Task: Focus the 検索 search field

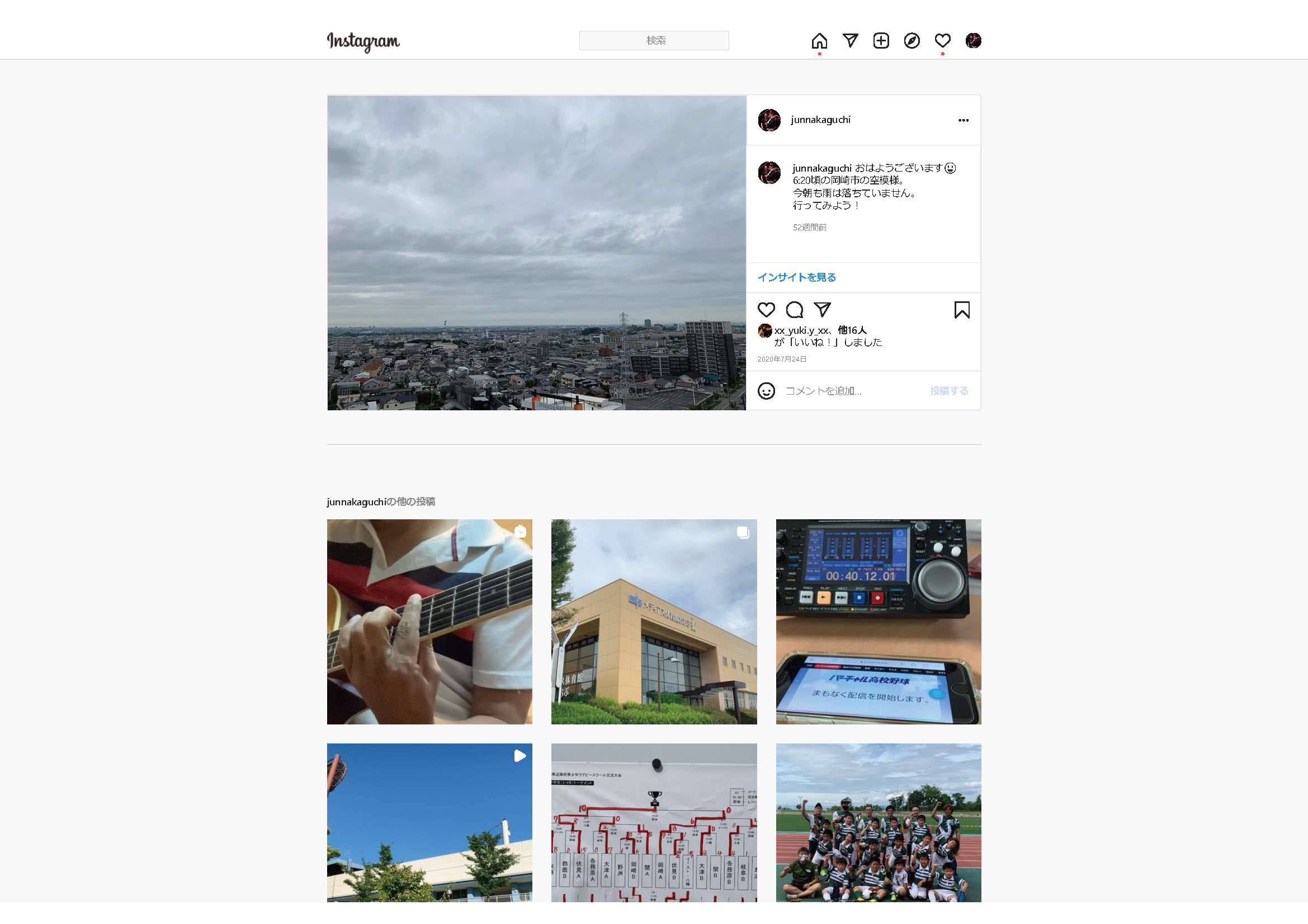Action: [x=653, y=40]
